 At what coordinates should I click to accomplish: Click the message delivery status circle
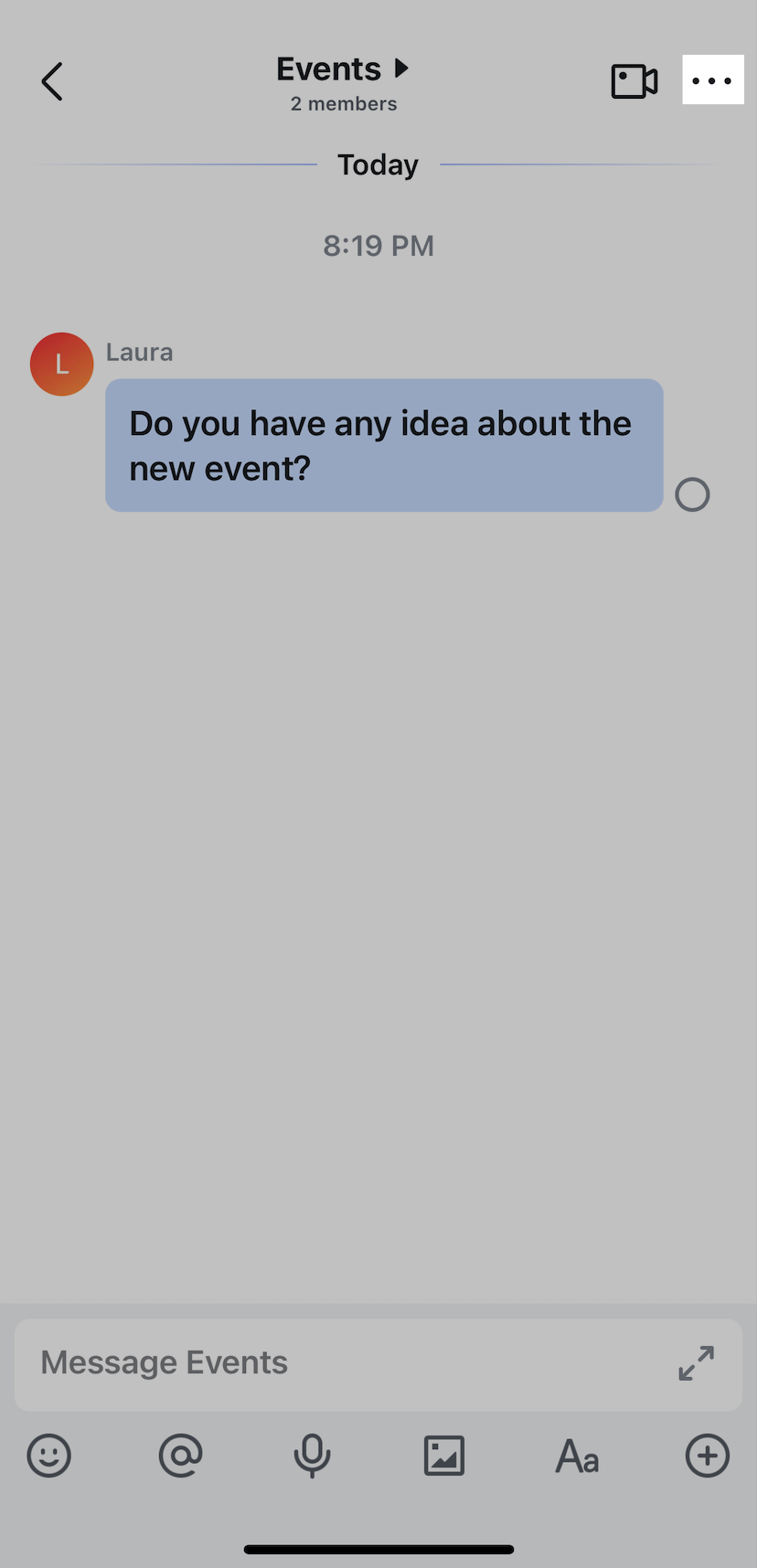click(692, 493)
